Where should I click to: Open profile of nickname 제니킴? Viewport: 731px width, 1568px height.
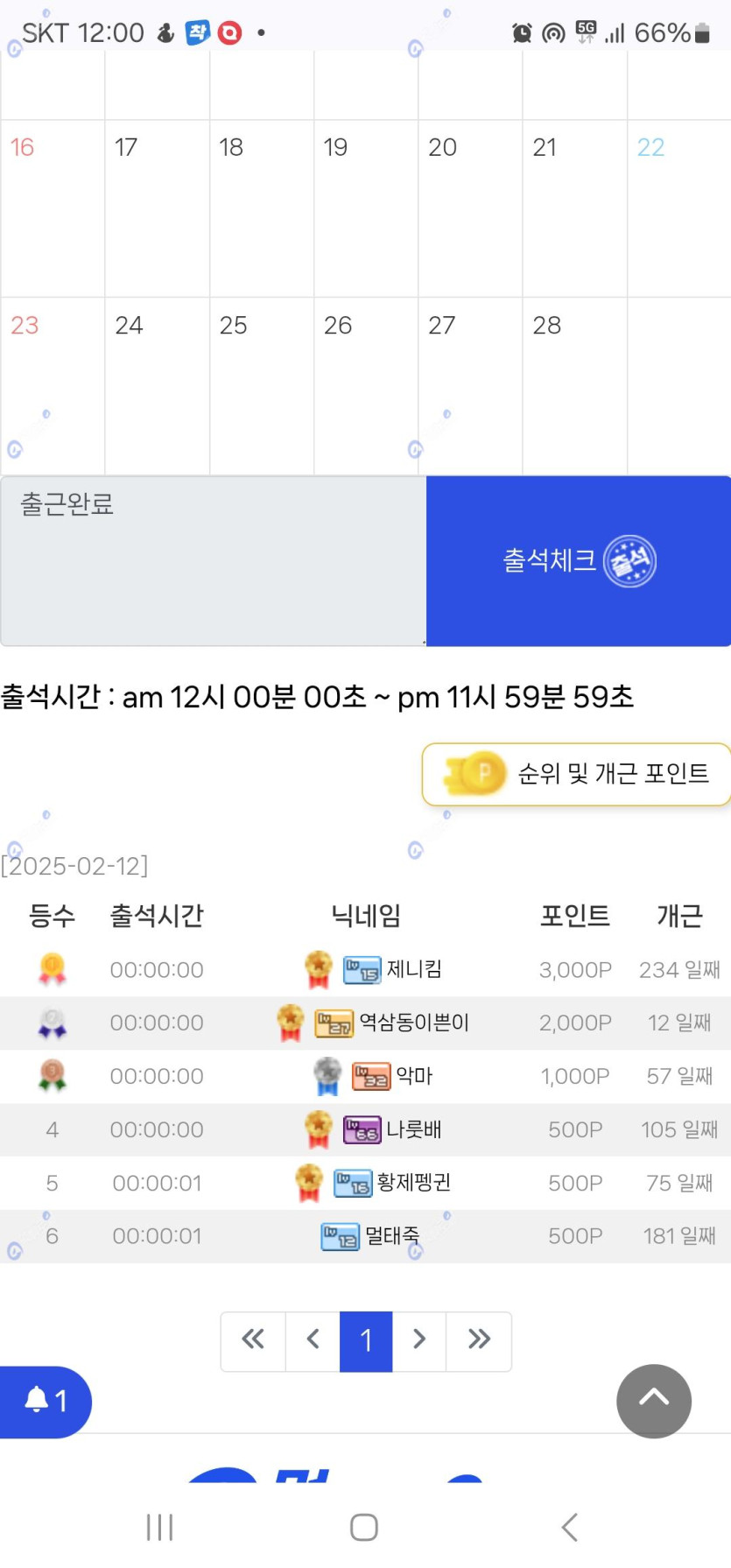click(414, 969)
